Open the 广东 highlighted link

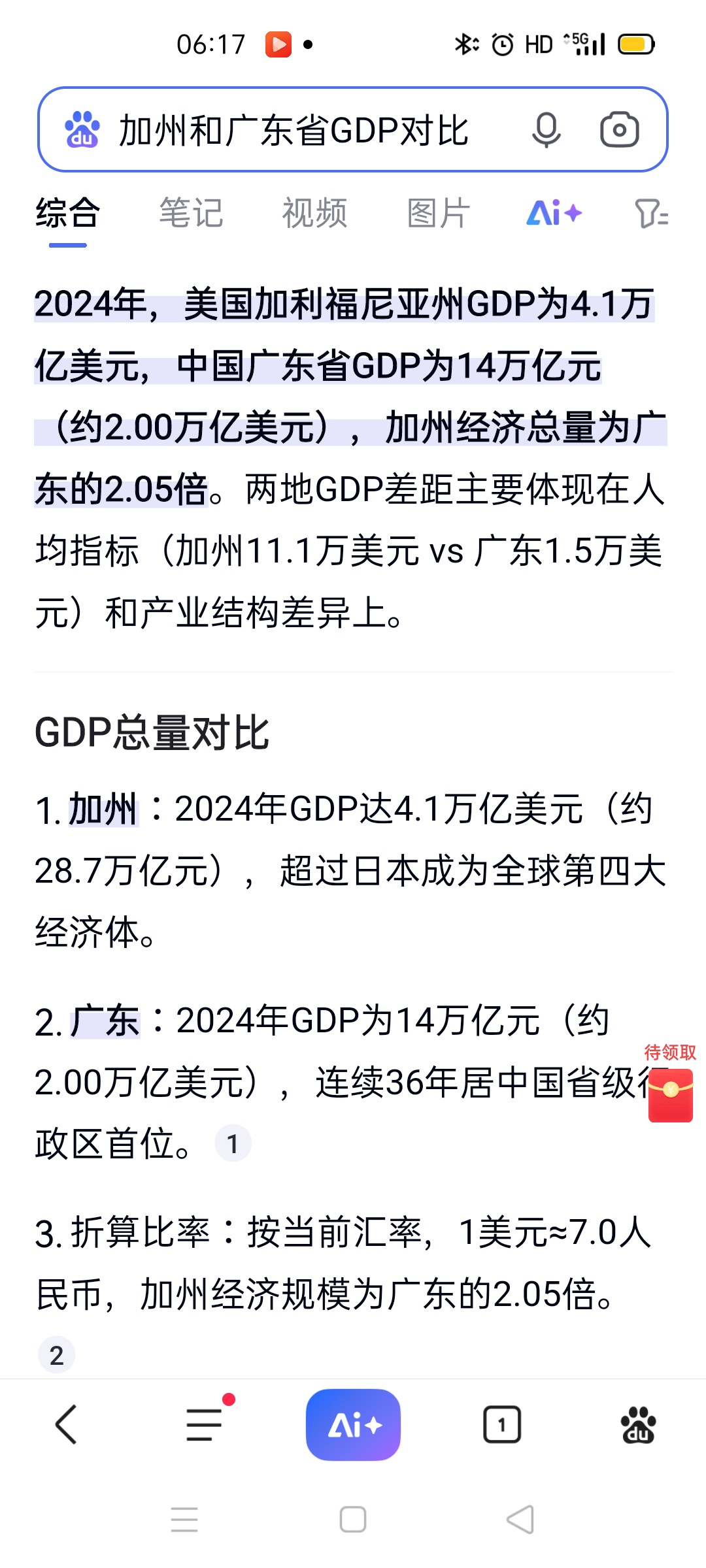coord(105,1022)
